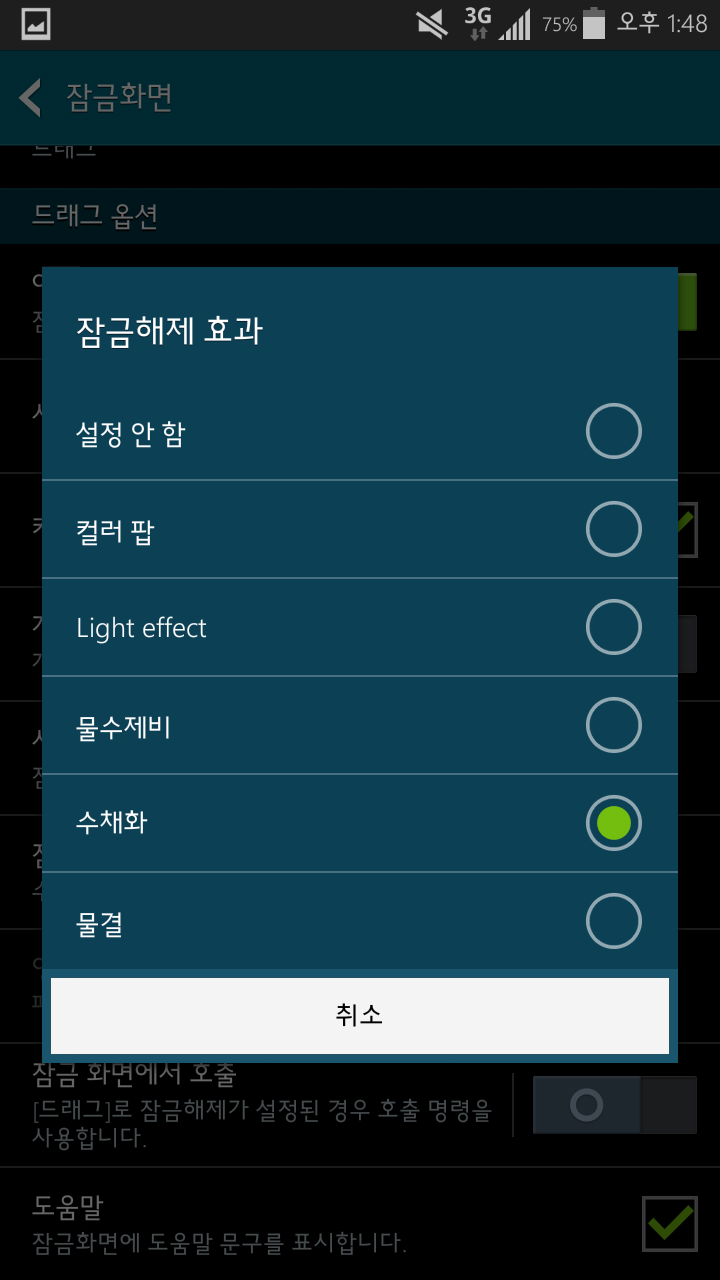Select the 수채화 radio option

[x=613, y=823]
